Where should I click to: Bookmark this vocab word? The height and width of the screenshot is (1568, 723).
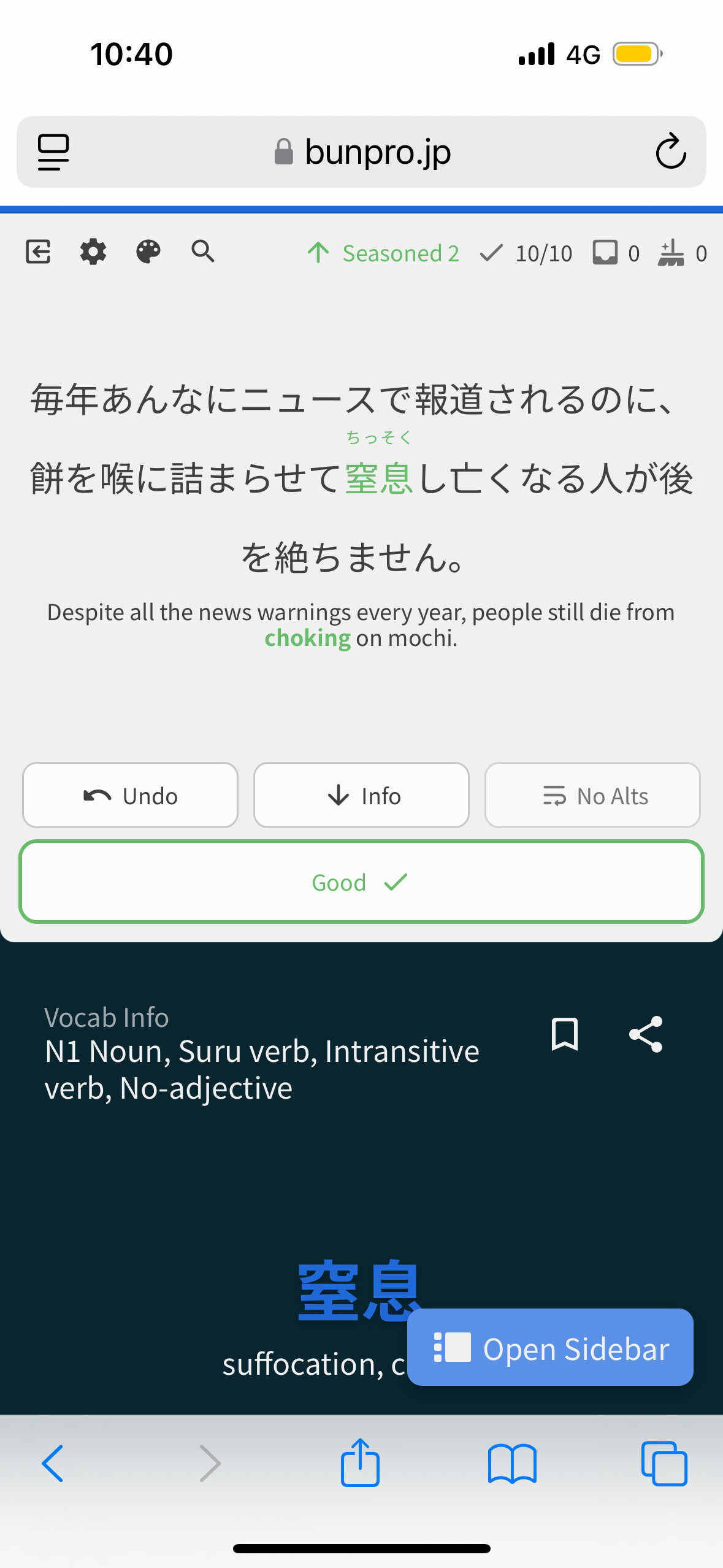click(565, 1034)
